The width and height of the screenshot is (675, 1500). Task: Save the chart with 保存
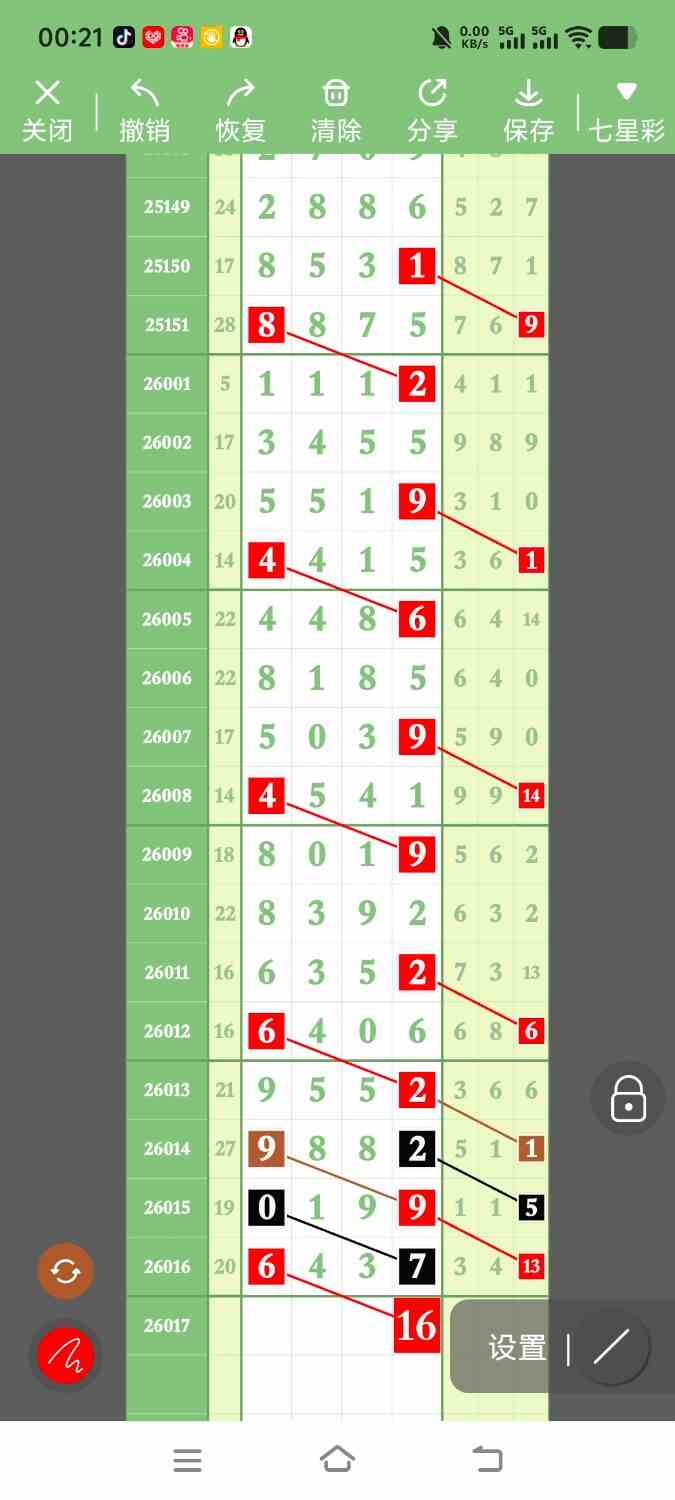coord(528,110)
